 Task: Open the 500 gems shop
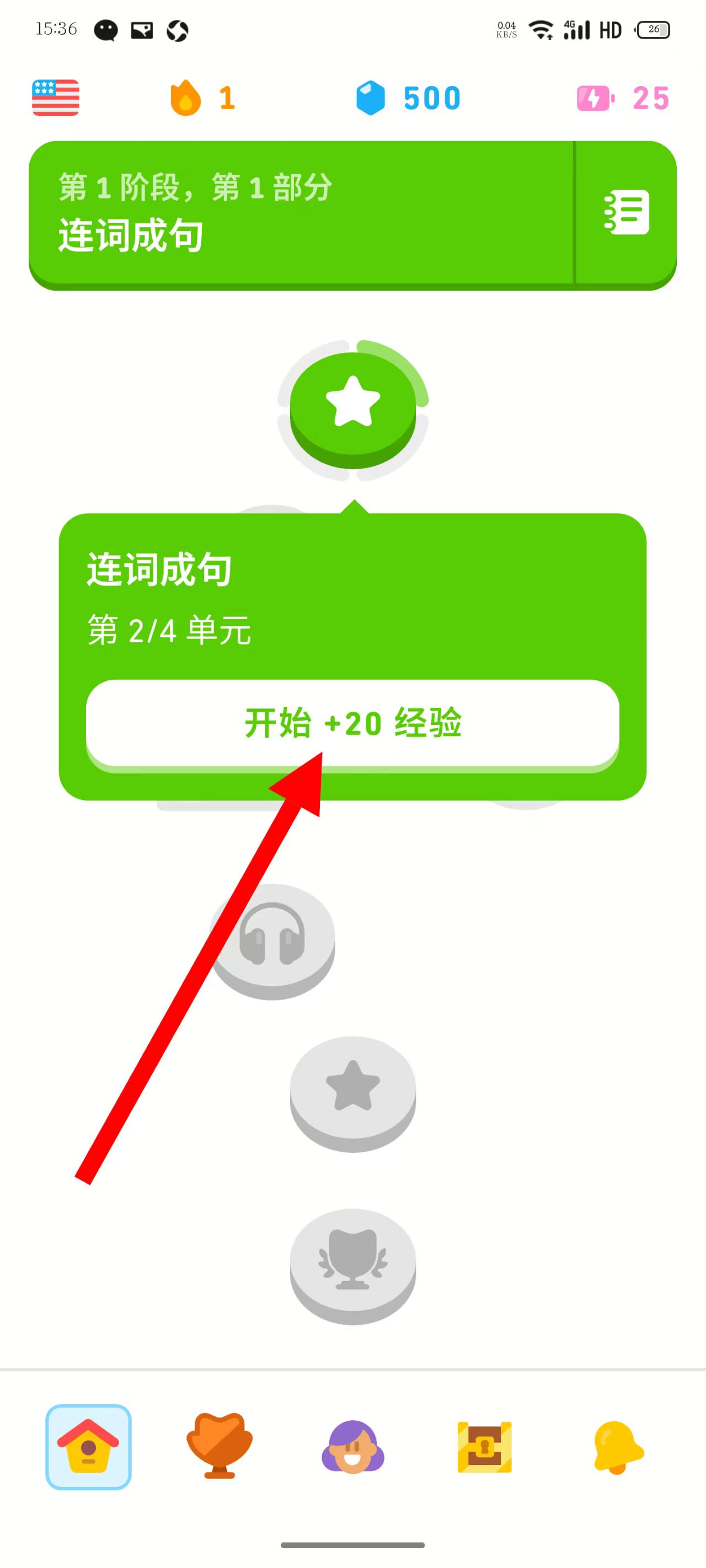408,98
